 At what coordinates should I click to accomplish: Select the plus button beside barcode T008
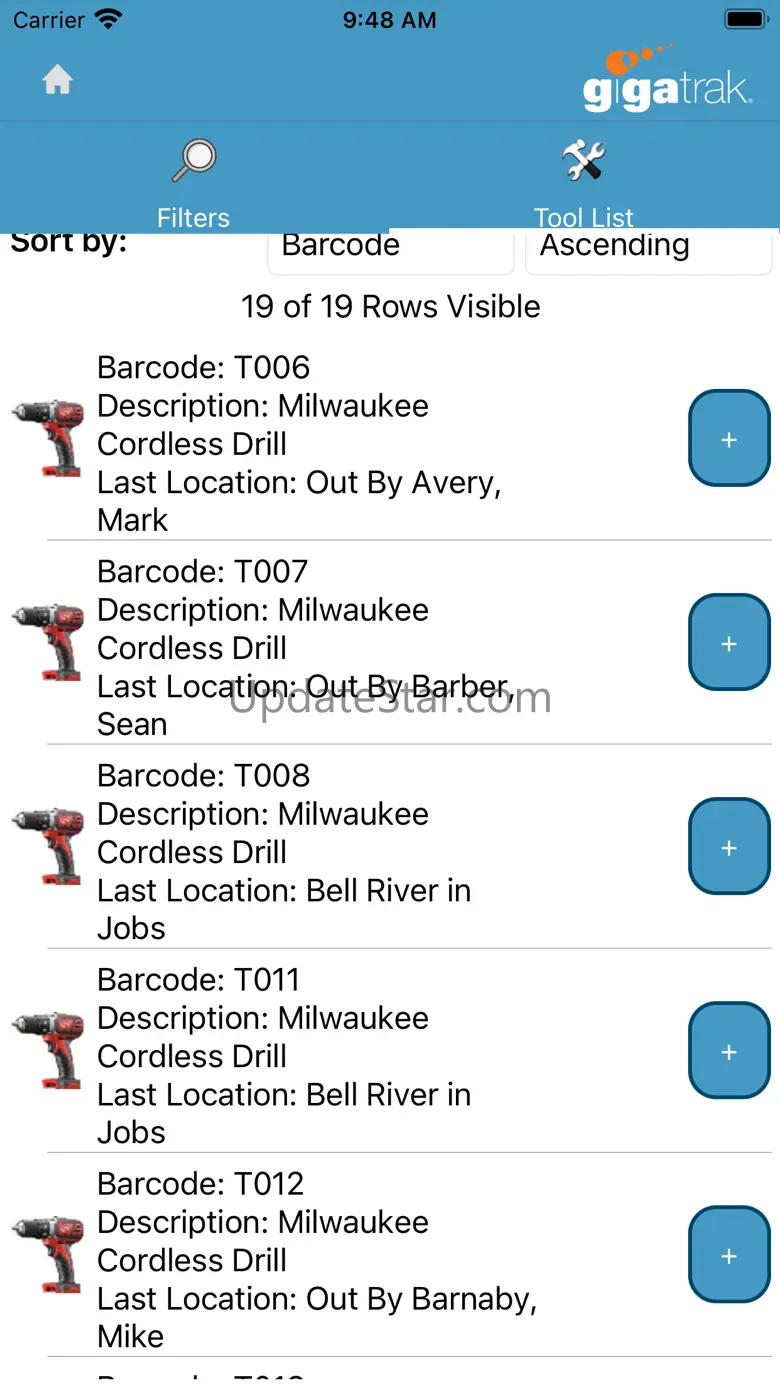point(729,847)
